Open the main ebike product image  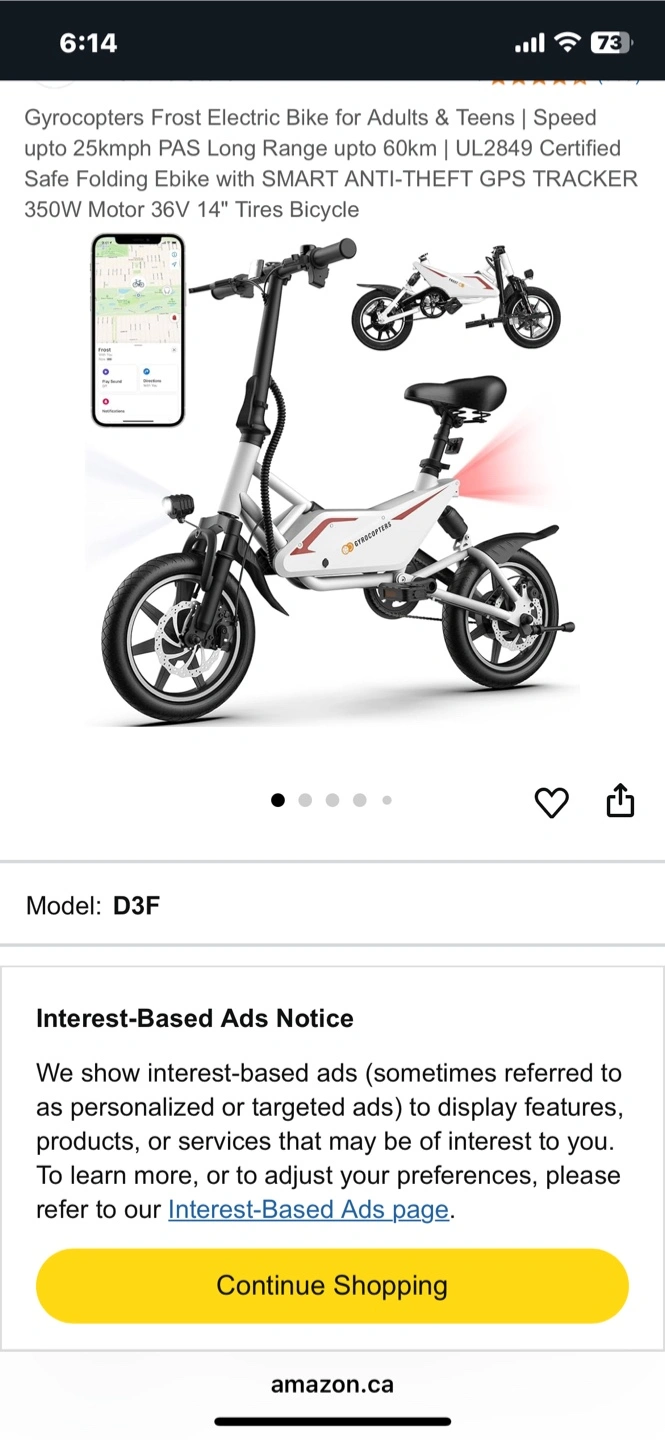[332, 480]
